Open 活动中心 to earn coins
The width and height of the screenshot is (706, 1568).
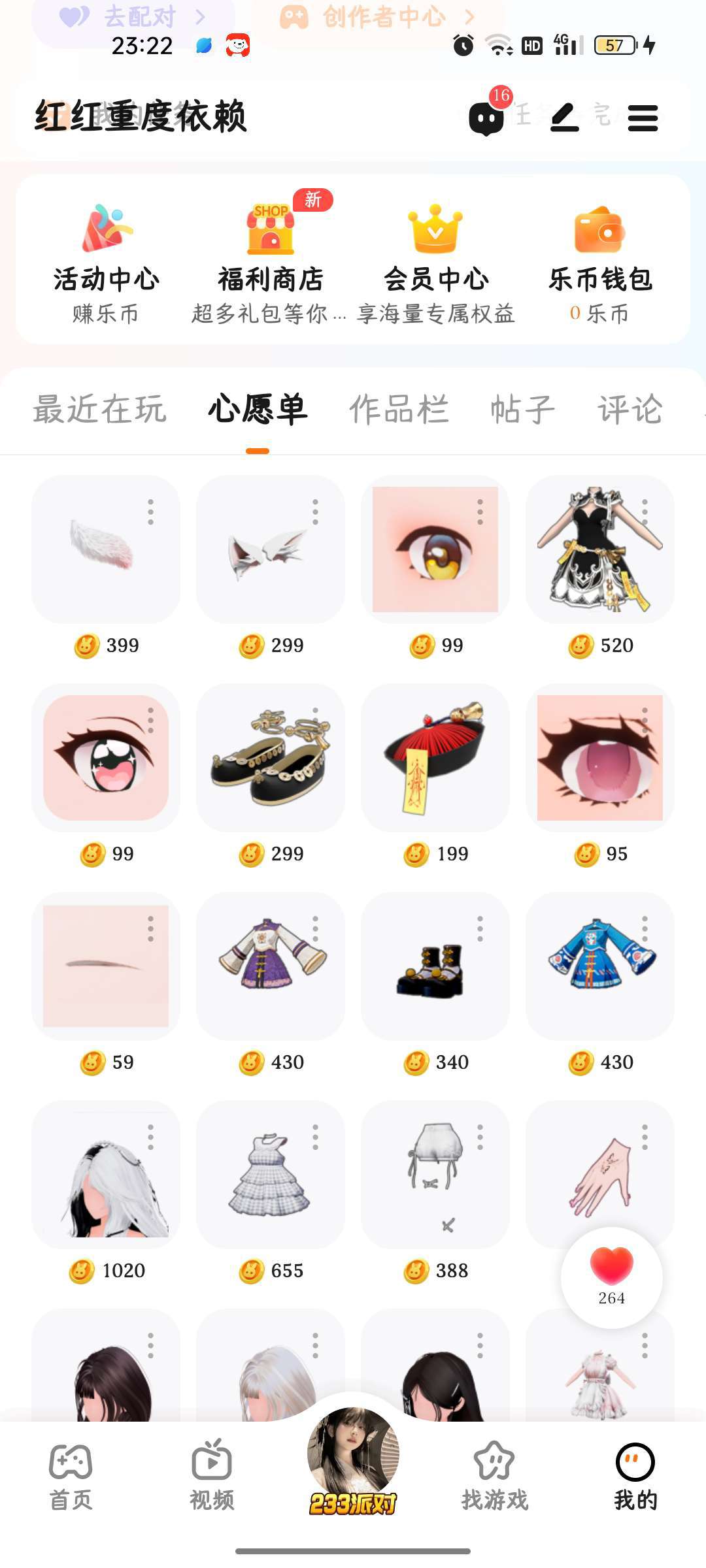point(106,261)
